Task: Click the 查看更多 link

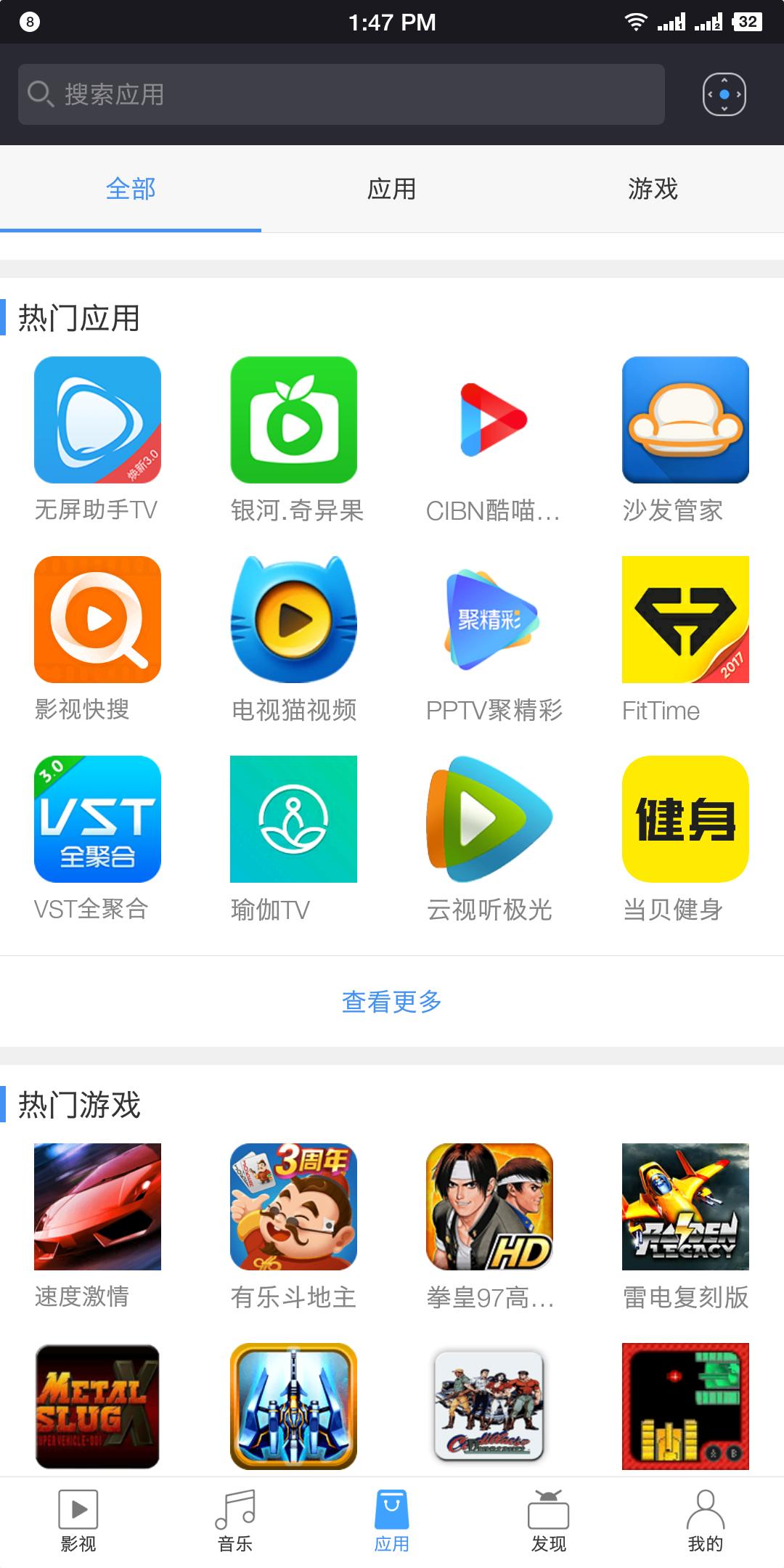Action: [x=392, y=1002]
